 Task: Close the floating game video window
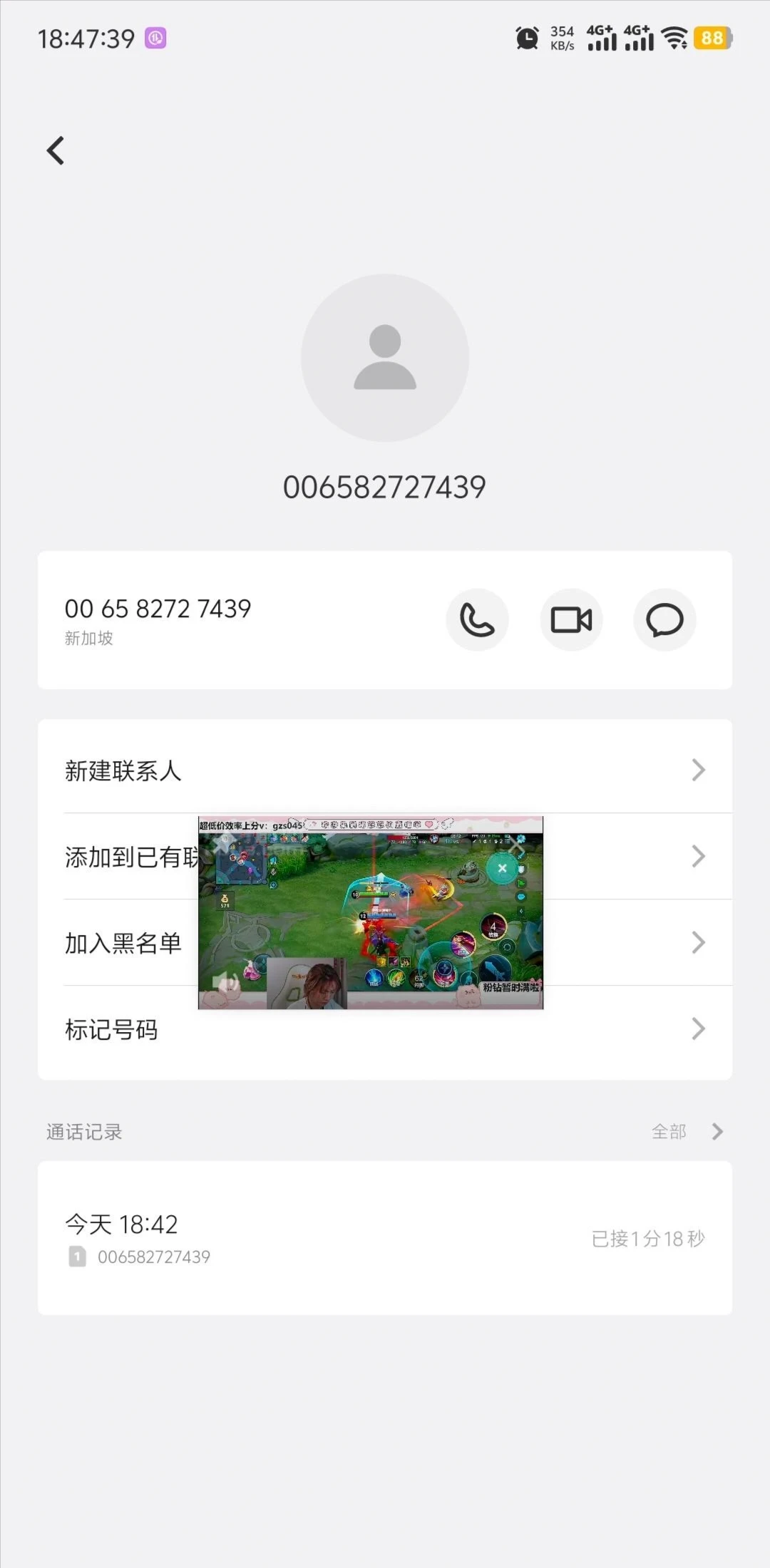point(518,847)
